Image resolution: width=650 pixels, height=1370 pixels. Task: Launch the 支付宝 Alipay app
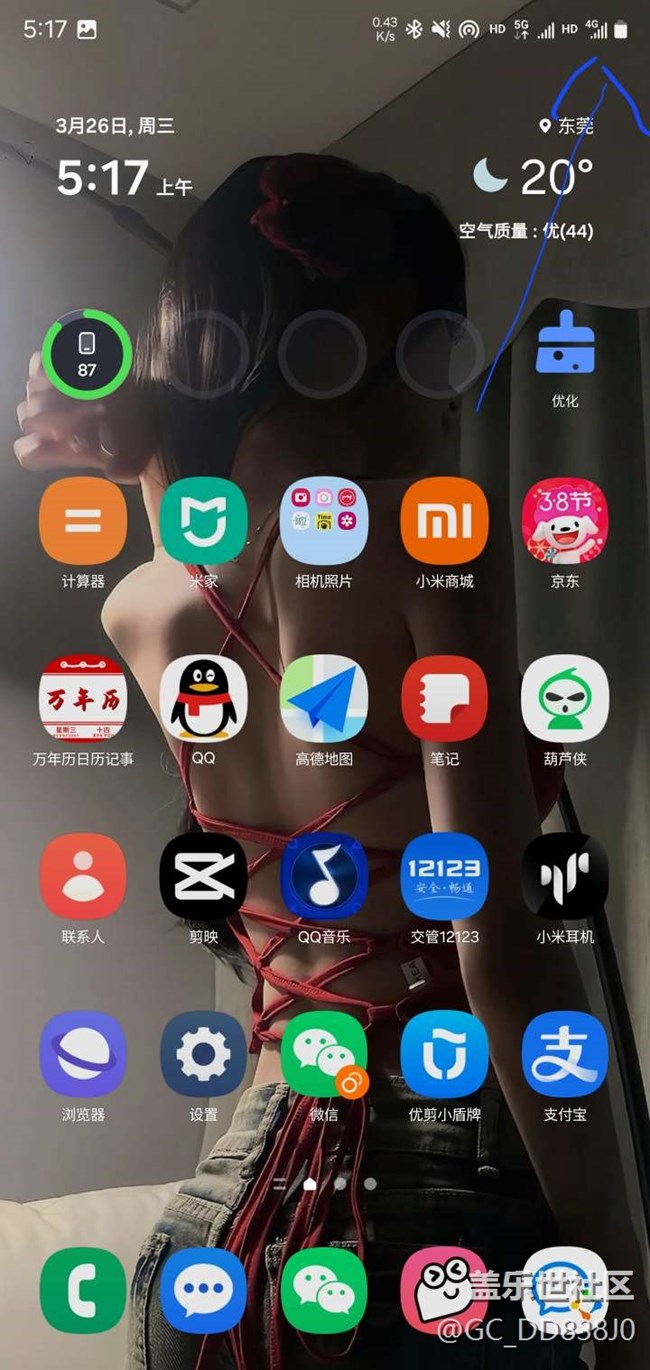(565, 1054)
